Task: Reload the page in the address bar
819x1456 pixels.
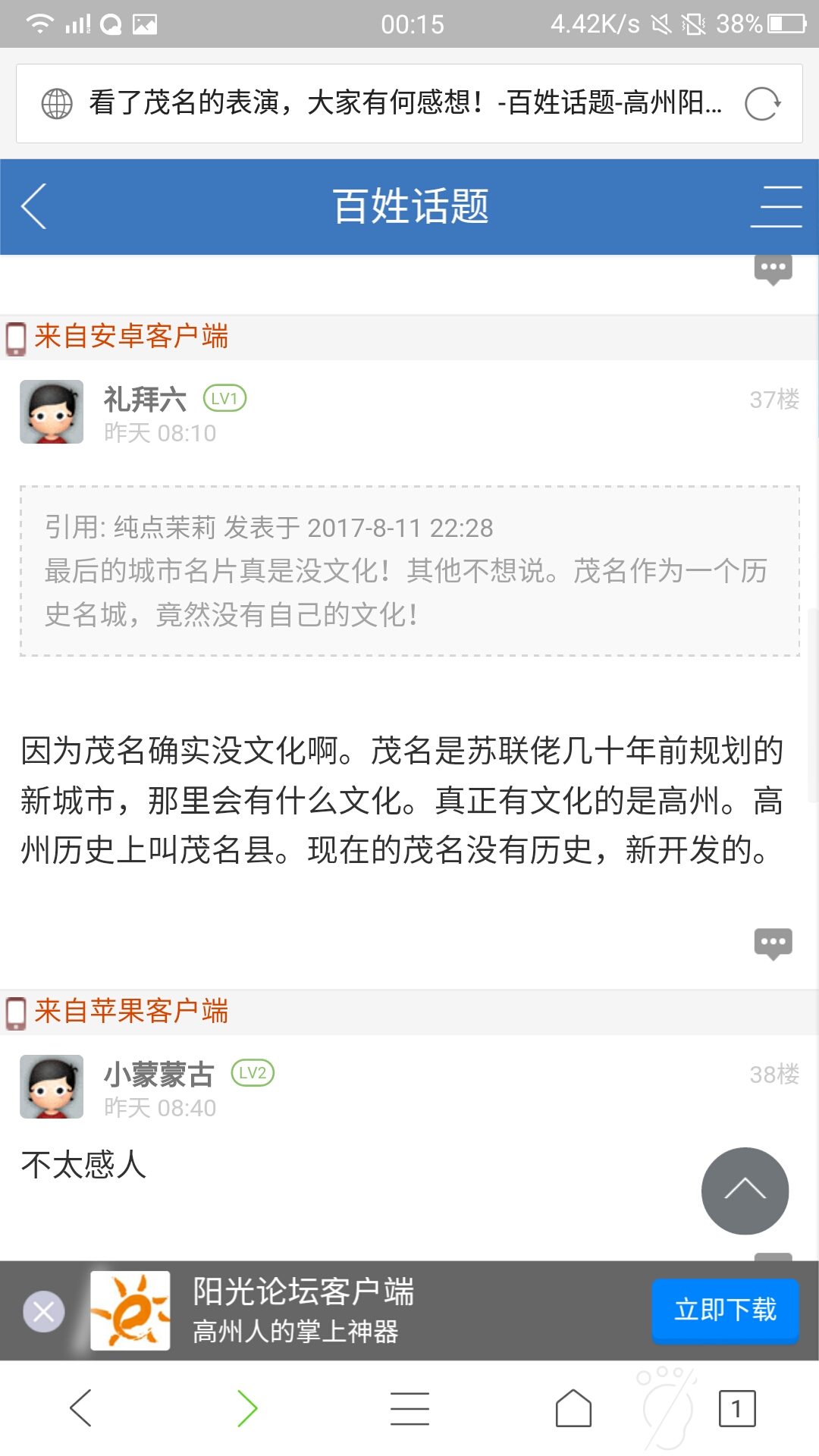Action: pos(761,104)
